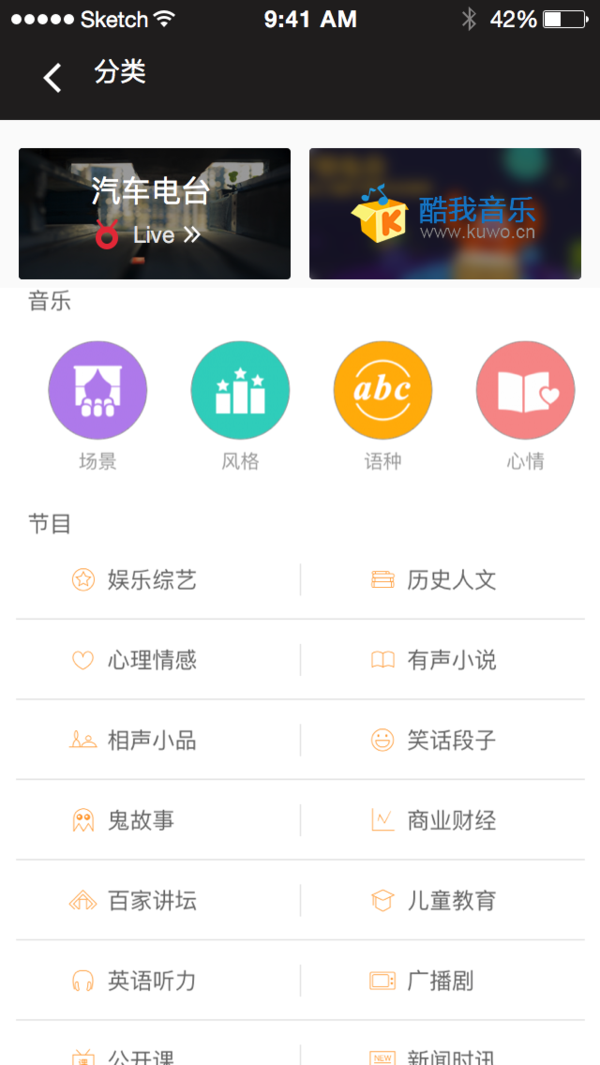This screenshot has height=1065, width=600.
Task: Open the 酷我音乐 banner
Action: coord(445,214)
